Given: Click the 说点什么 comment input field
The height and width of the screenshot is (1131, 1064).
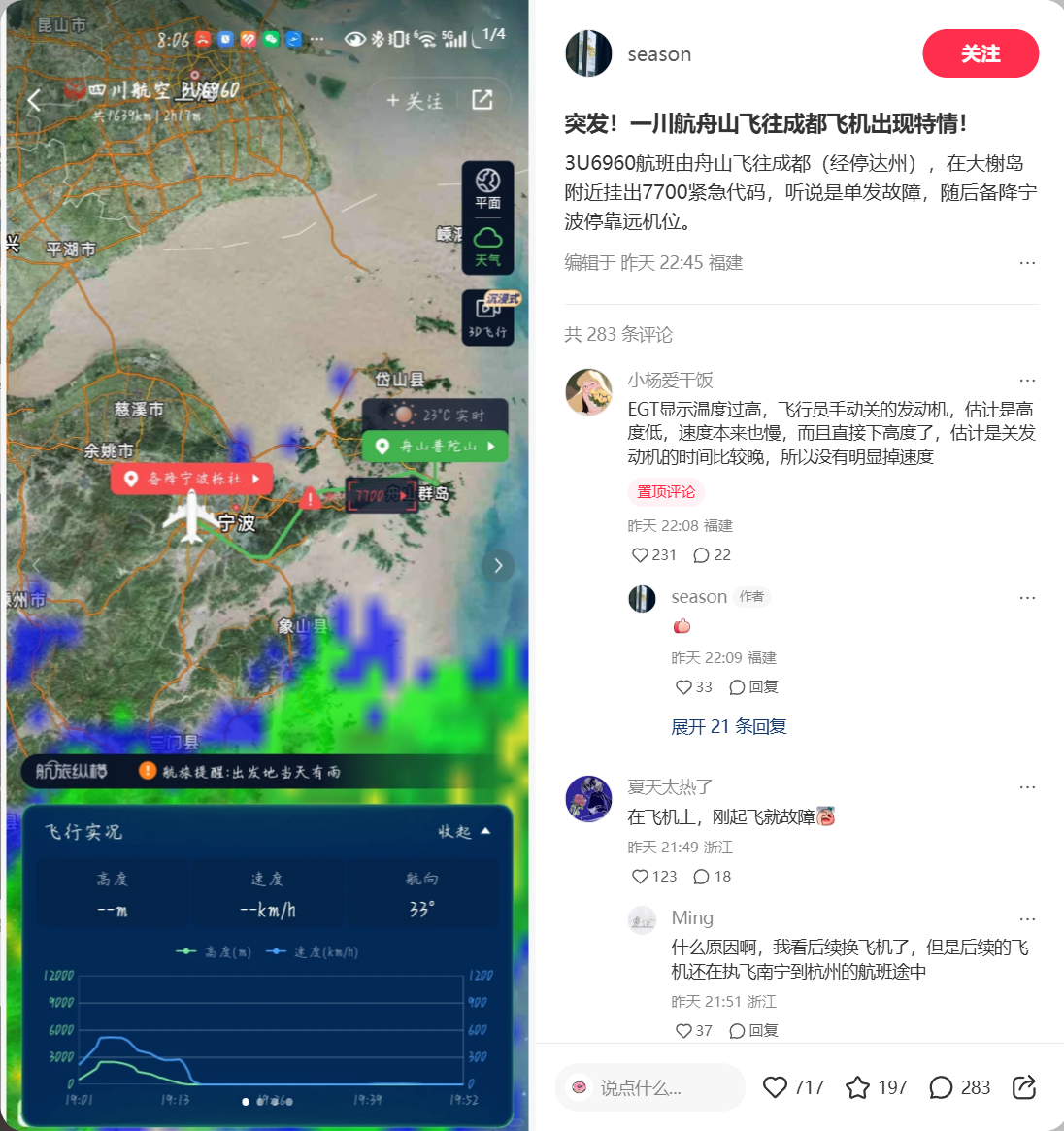Looking at the screenshot, I should click(648, 1087).
